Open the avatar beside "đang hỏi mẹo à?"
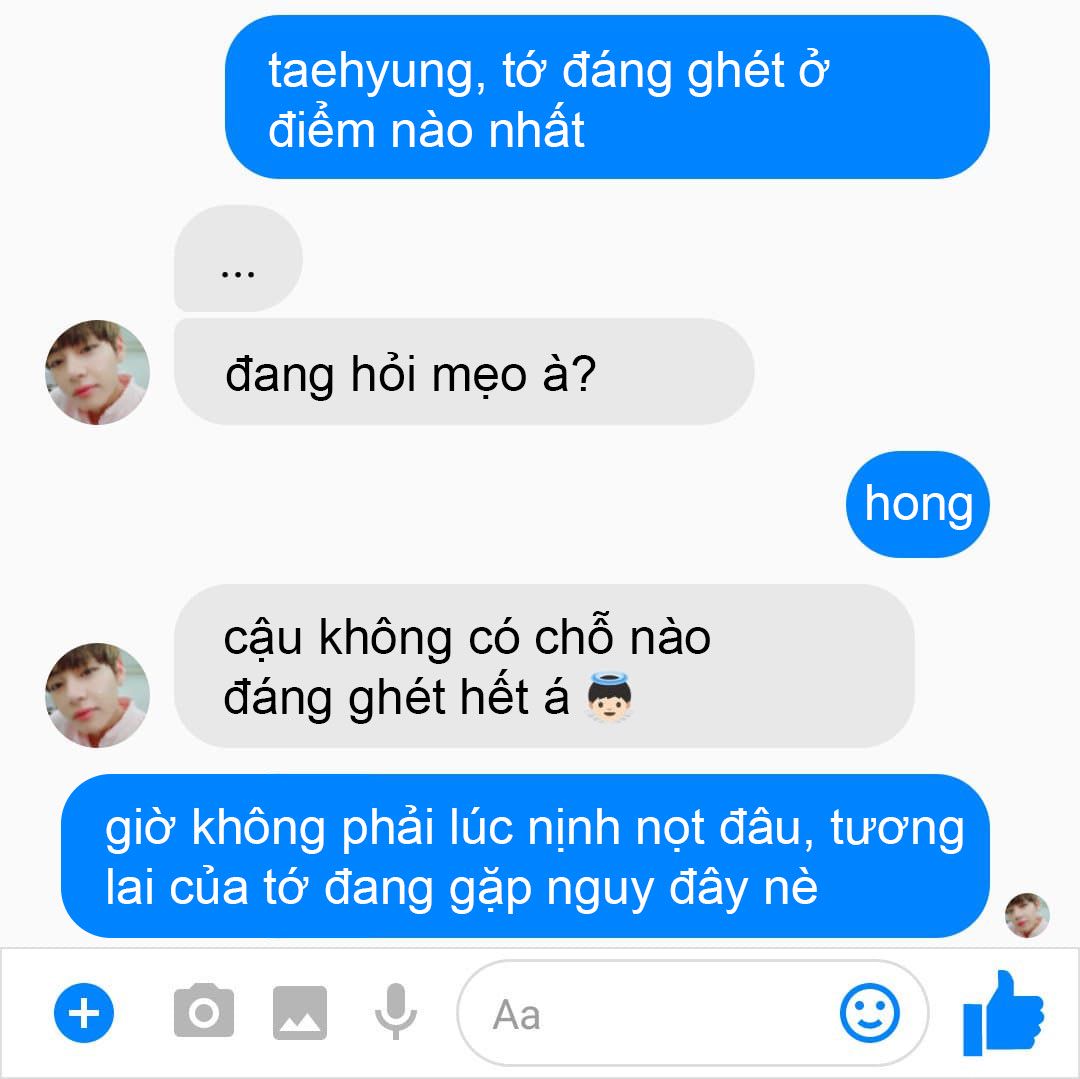The image size is (1080, 1079). click(x=97, y=373)
